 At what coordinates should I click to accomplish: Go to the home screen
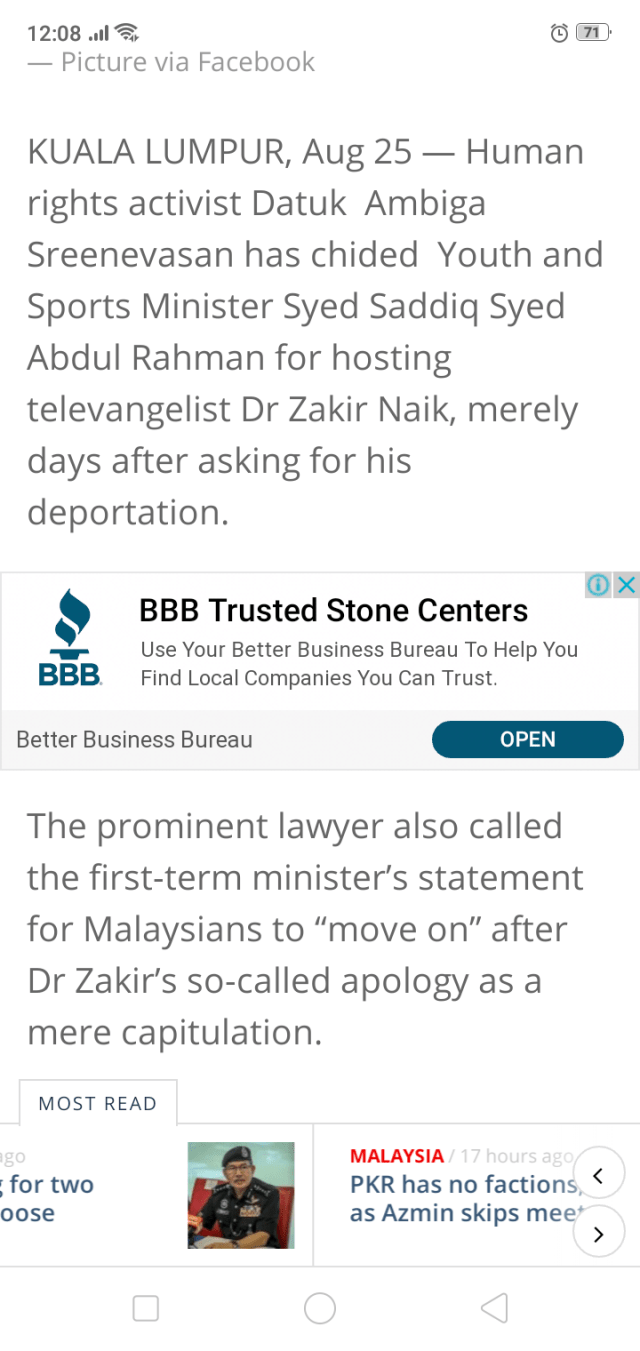pos(320,1307)
